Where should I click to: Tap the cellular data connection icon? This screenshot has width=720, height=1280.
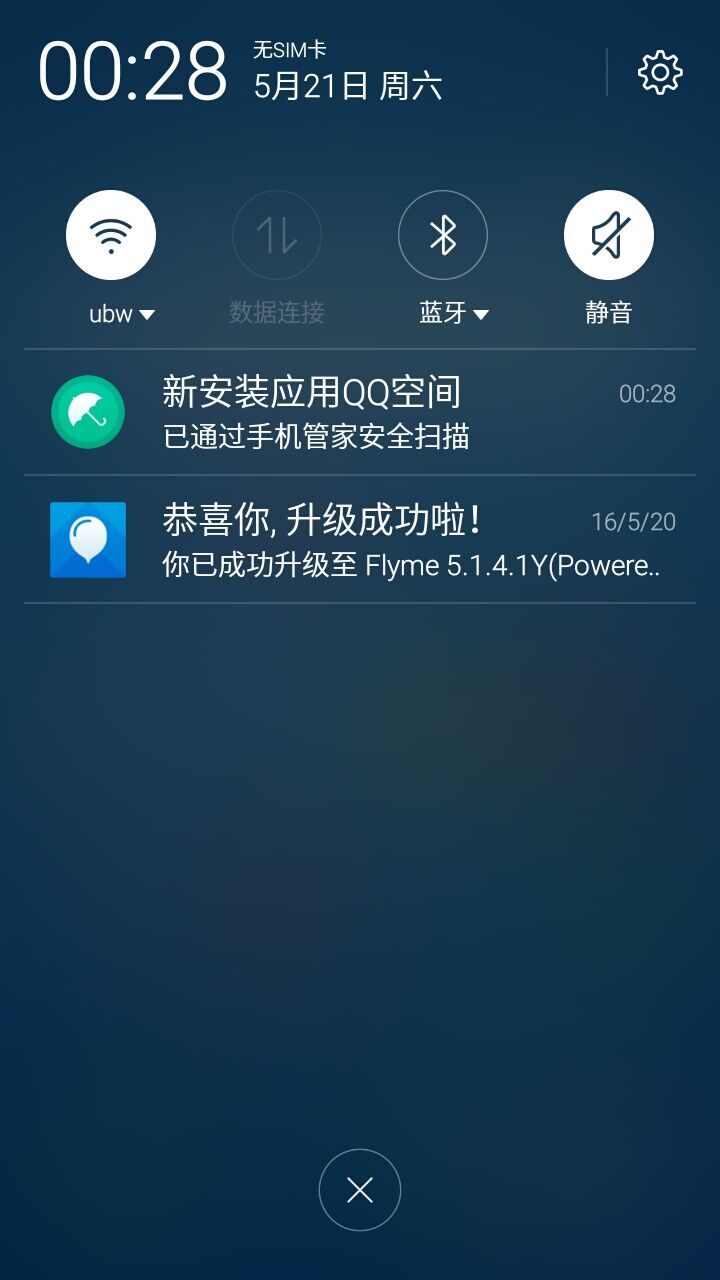(277, 234)
